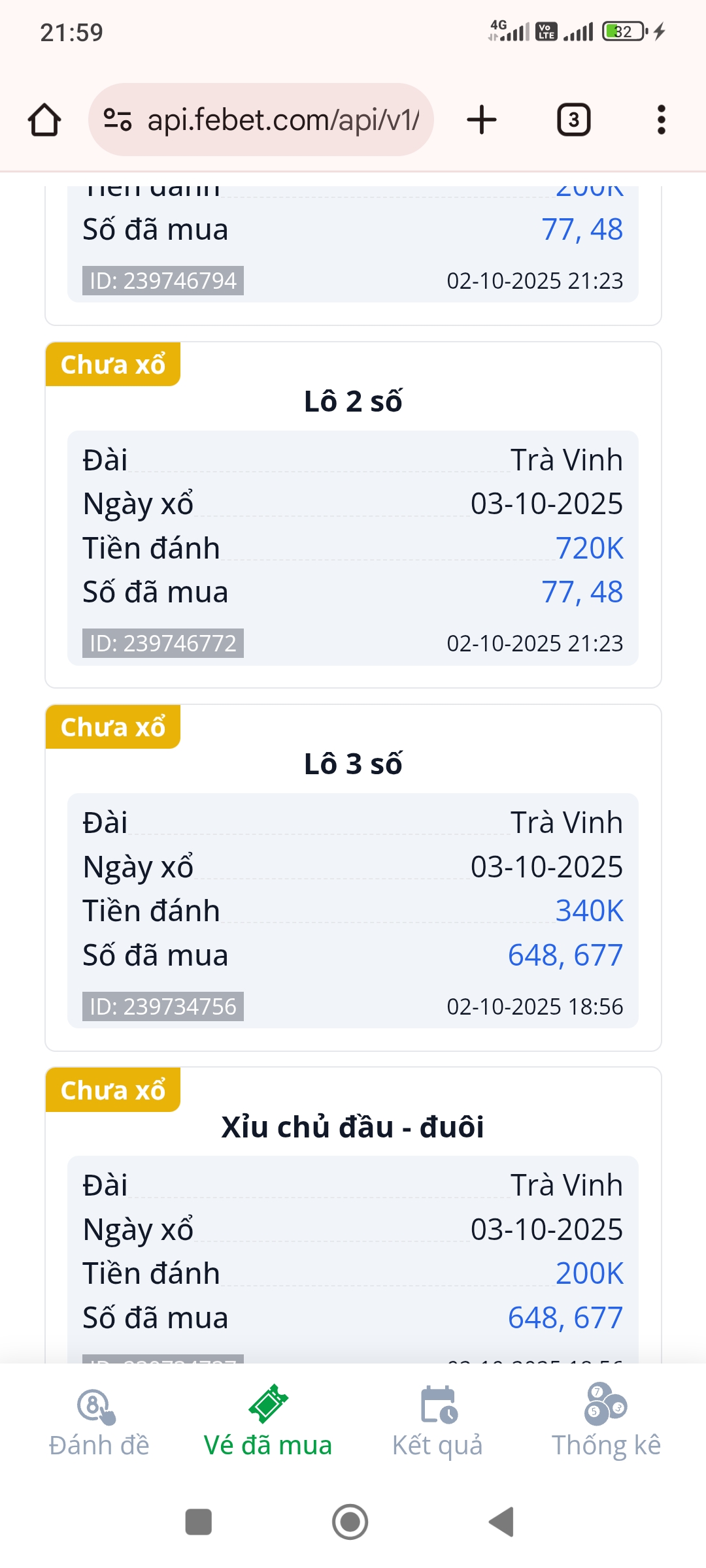Screen dimensions: 706x1568
Task: Tap the system home button
Action: pos(350,1522)
